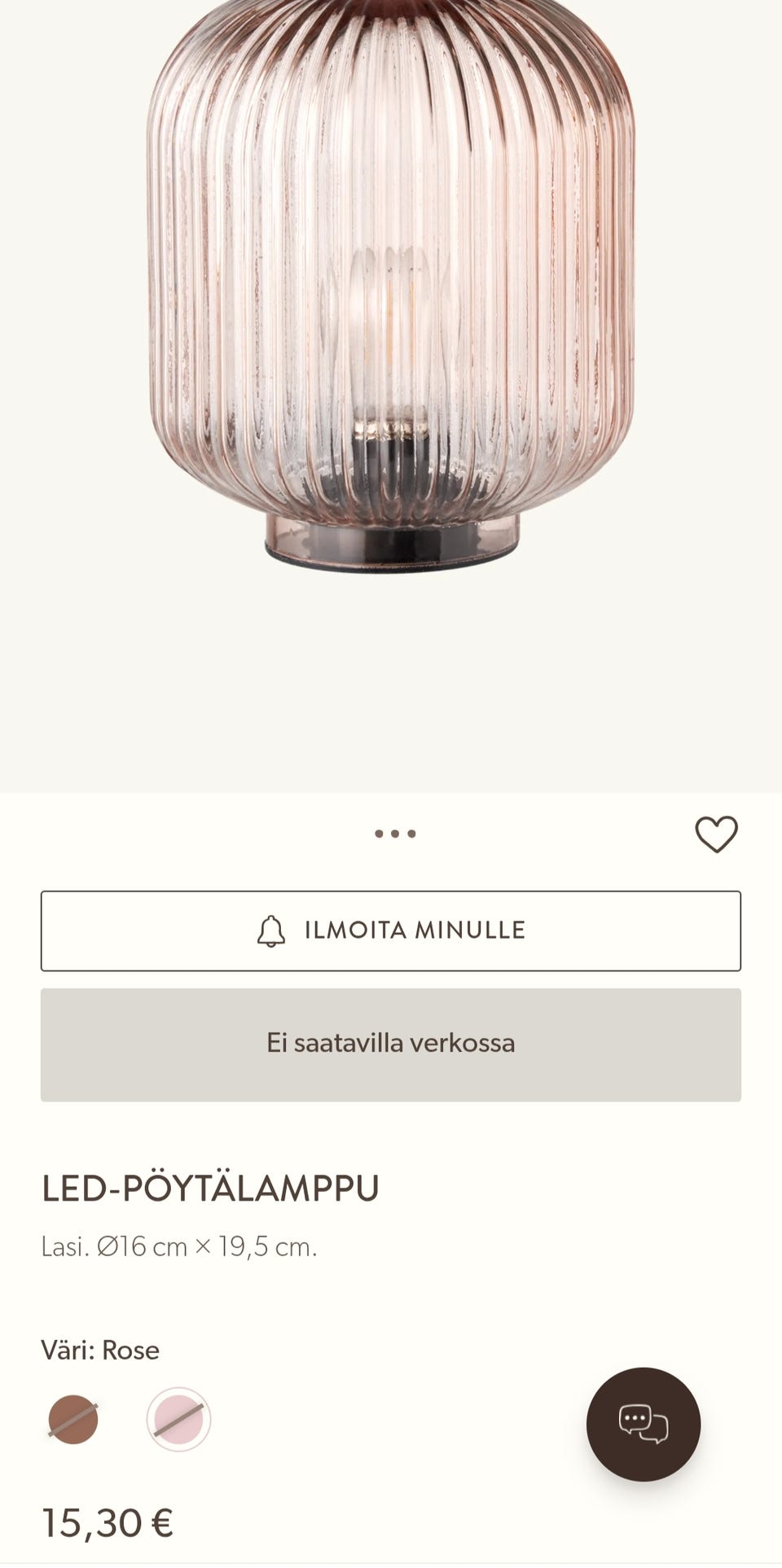Open the chat support bubble
Viewport: 782px width, 1568px height.
tap(643, 1425)
